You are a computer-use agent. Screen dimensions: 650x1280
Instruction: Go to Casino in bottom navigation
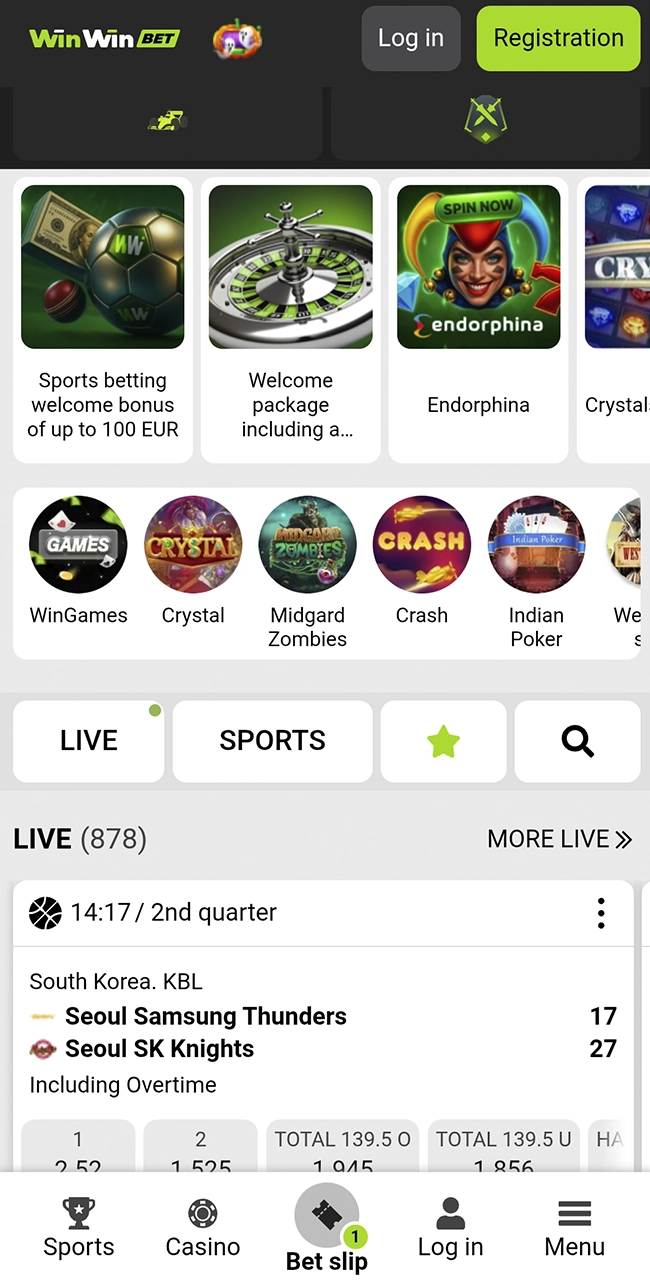[x=202, y=1228]
